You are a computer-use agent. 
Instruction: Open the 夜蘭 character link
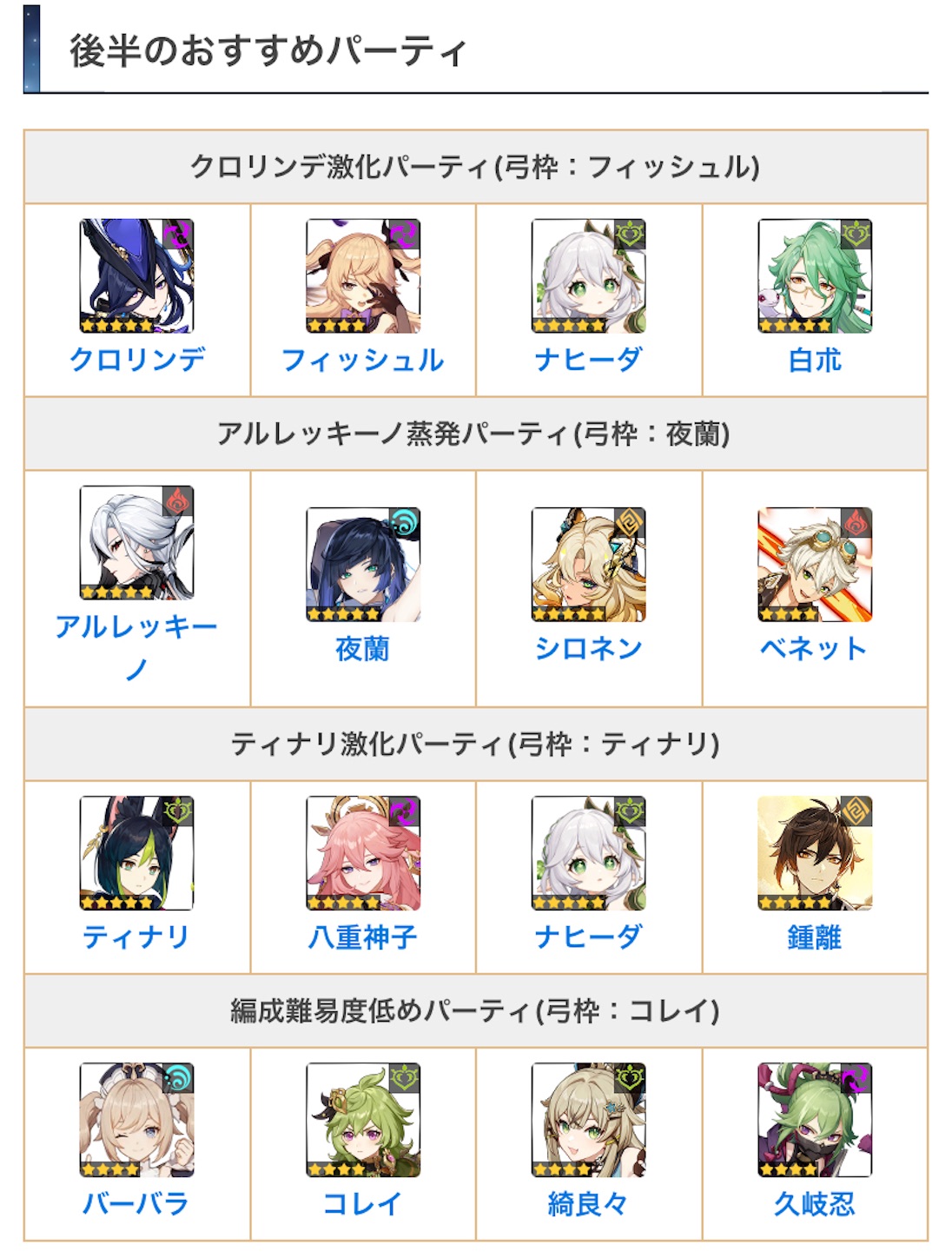(x=363, y=648)
